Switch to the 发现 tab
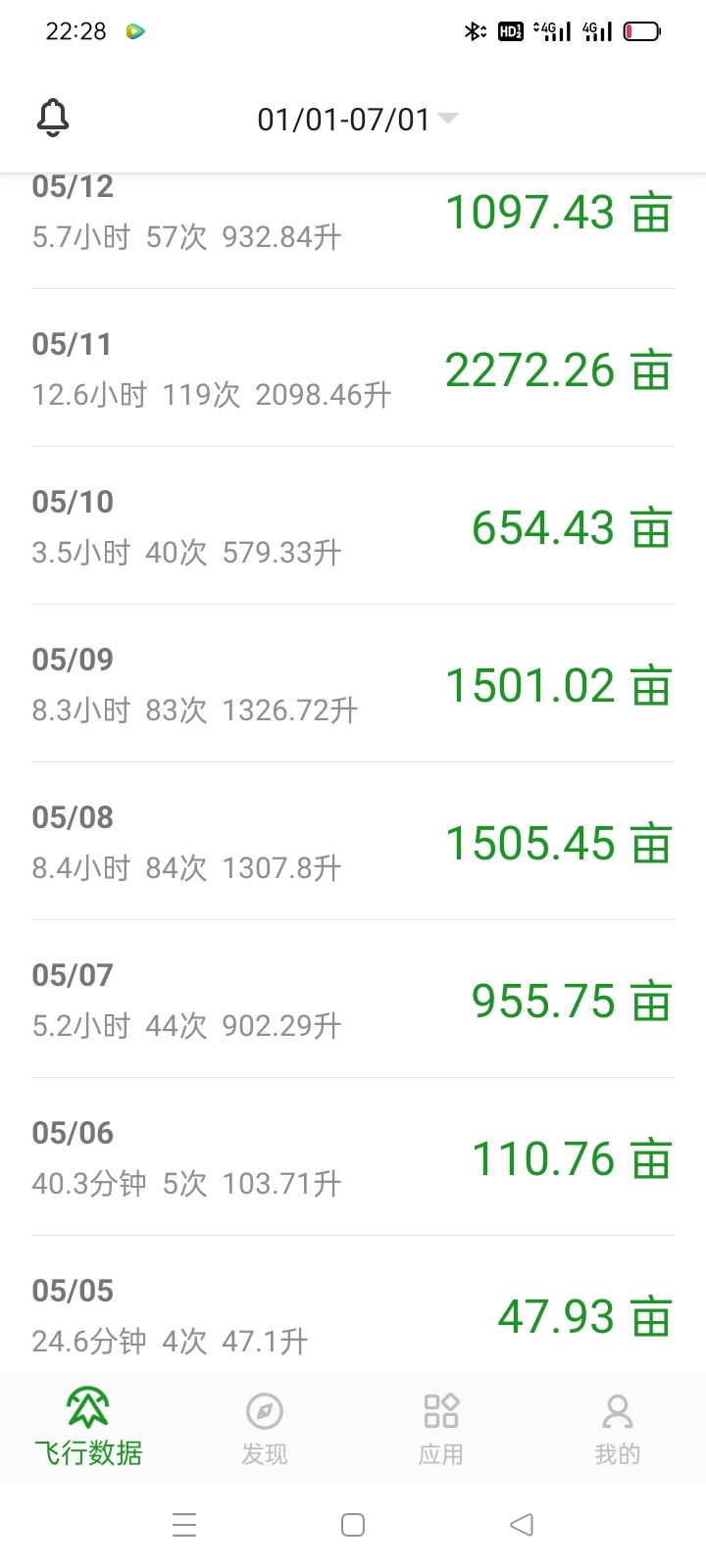This screenshot has height=1568, width=706. click(265, 1427)
